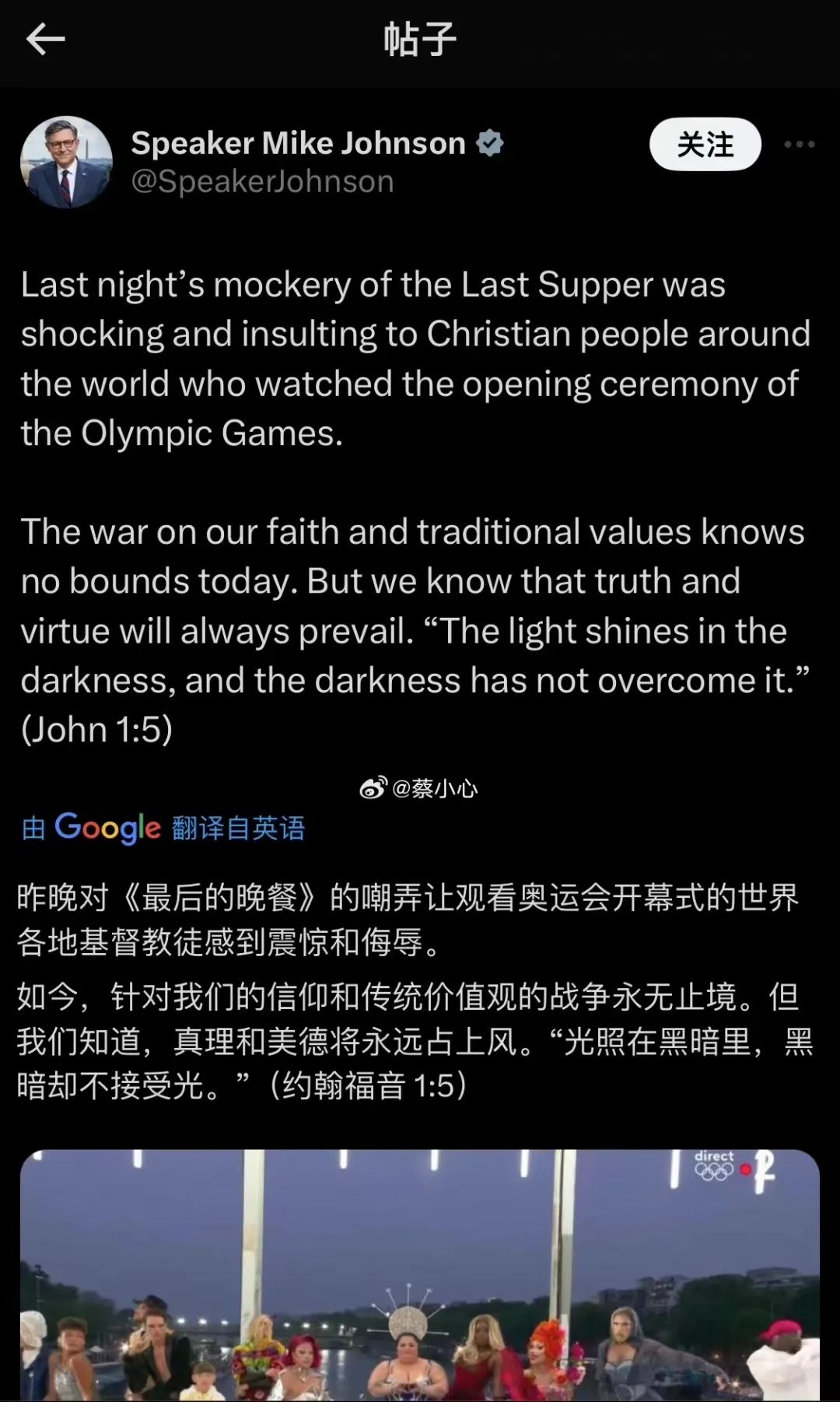
Task: Open Speaker Mike Johnson's profile picture
Action: point(66,162)
